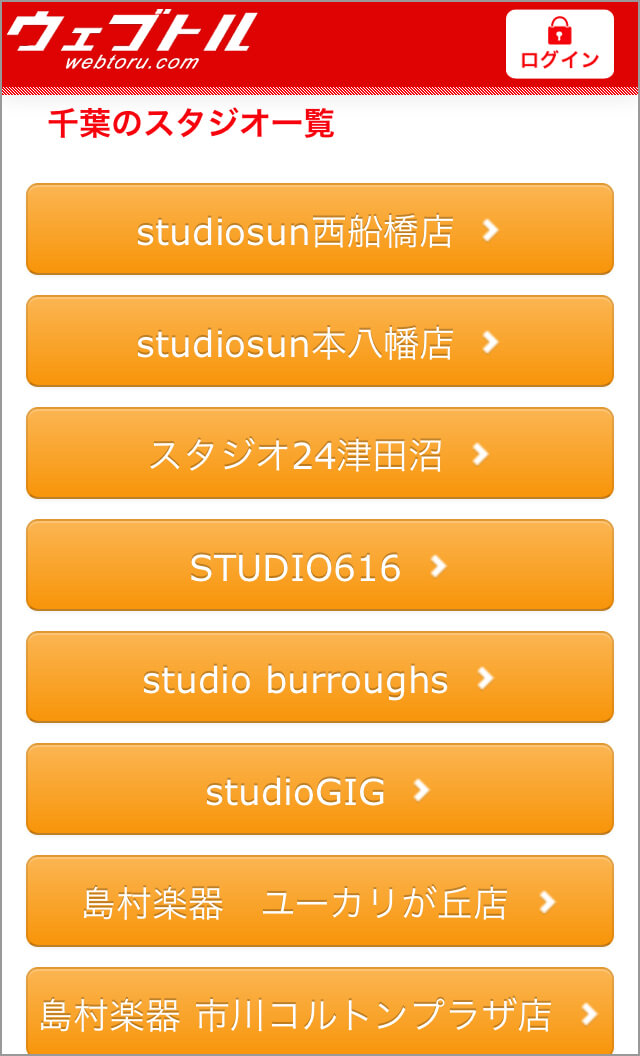Tap the ログイン login button
Image resolution: width=640 pixels, height=1056 pixels.
click(x=559, y=44)
